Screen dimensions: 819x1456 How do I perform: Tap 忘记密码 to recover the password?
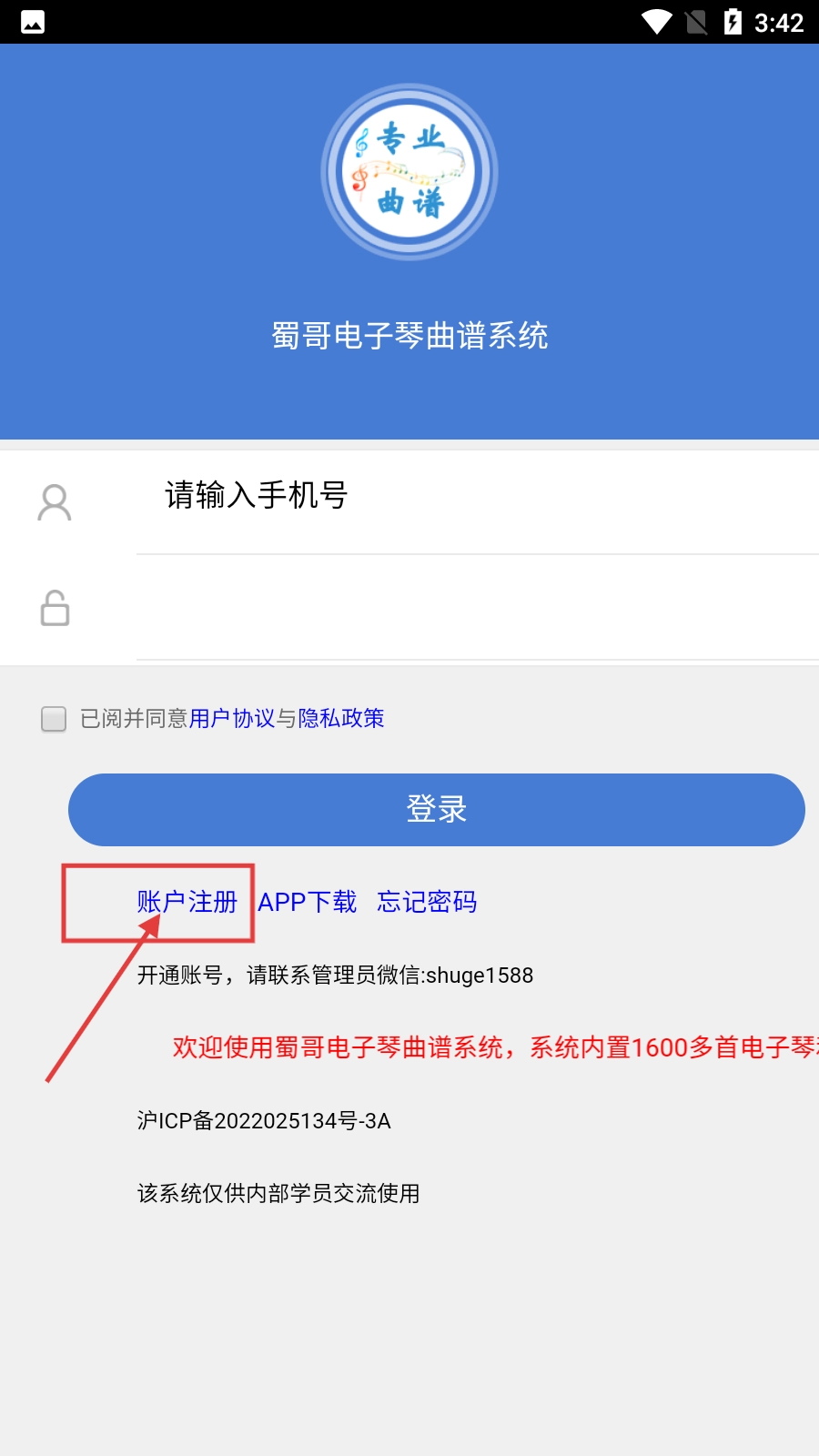[x=427, y=902]
